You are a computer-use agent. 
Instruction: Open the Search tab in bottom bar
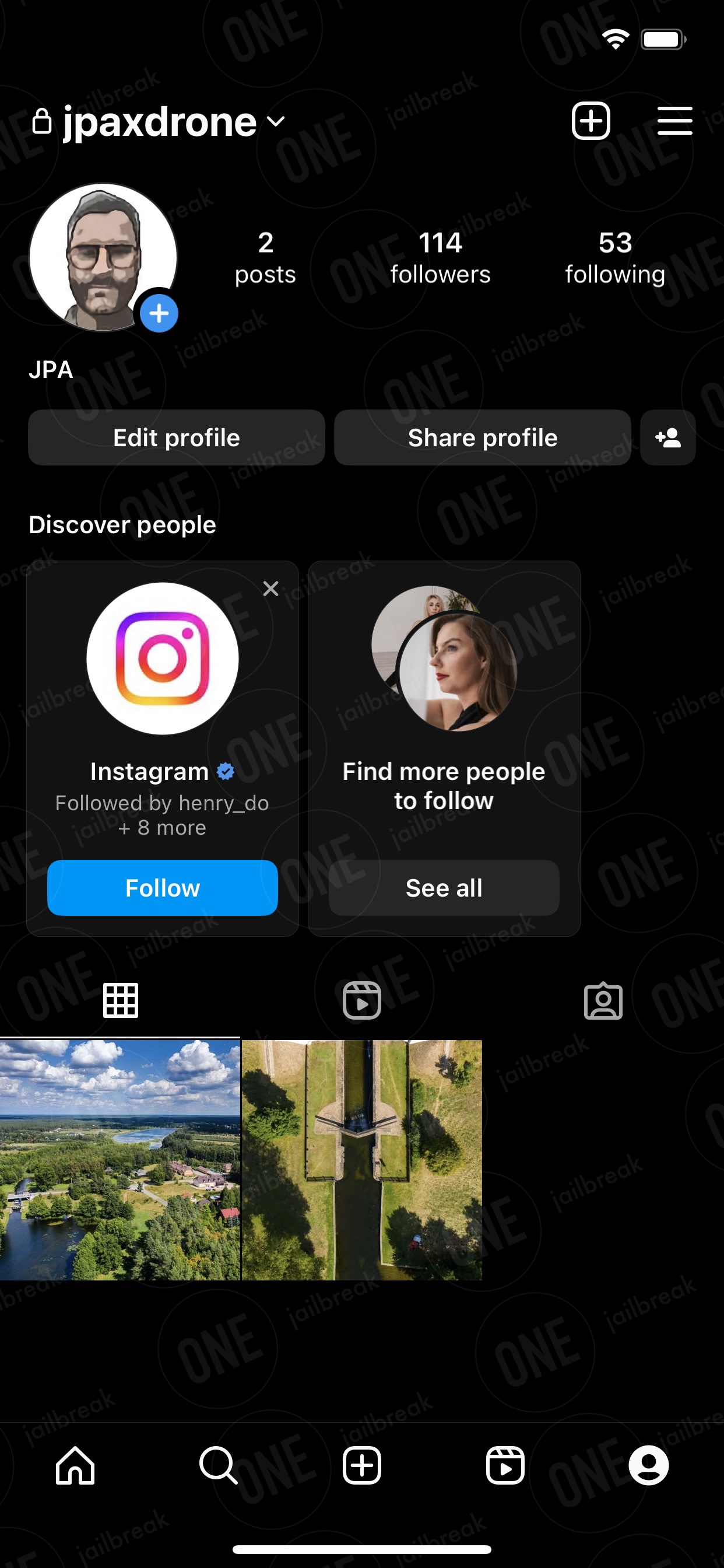[219, 1465]
